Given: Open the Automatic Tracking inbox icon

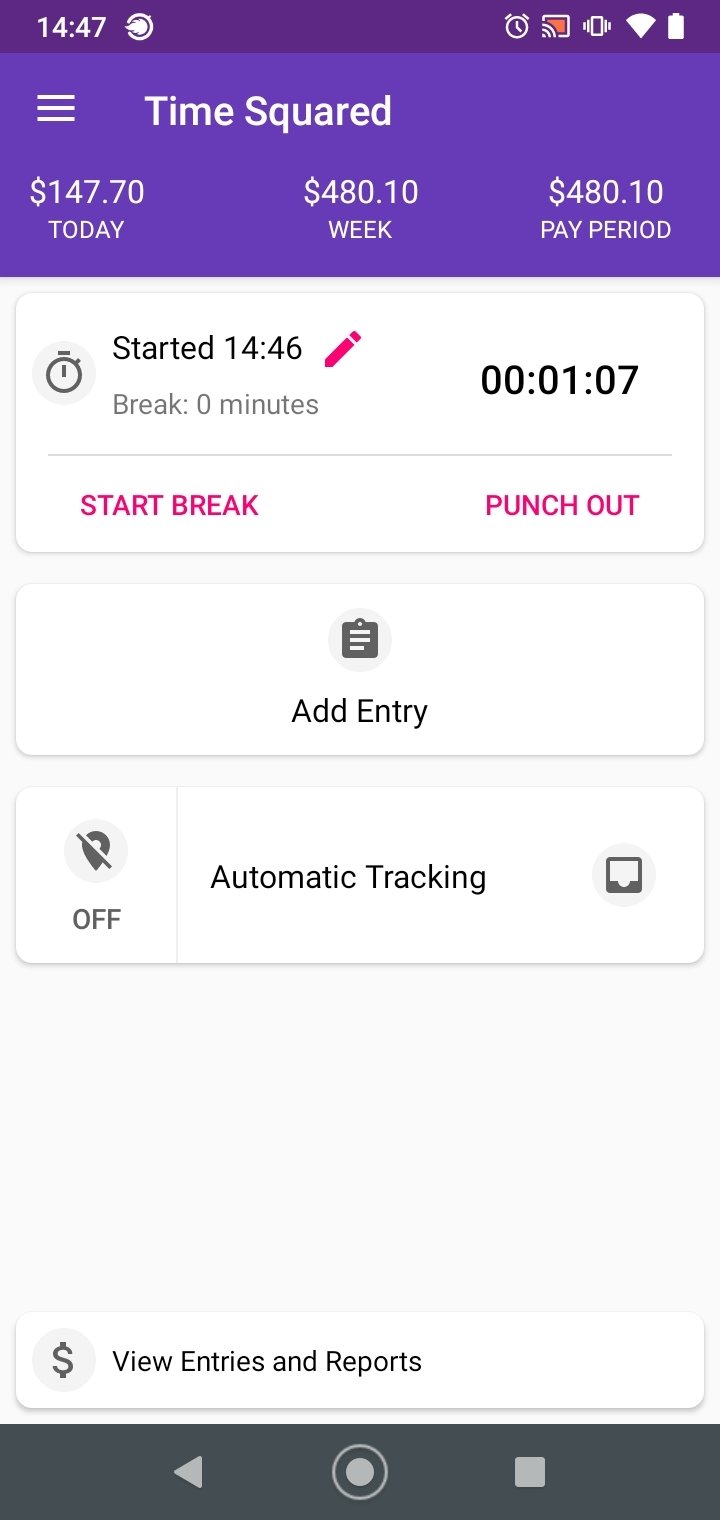Looking at the screenshot, I should (624, 875).
